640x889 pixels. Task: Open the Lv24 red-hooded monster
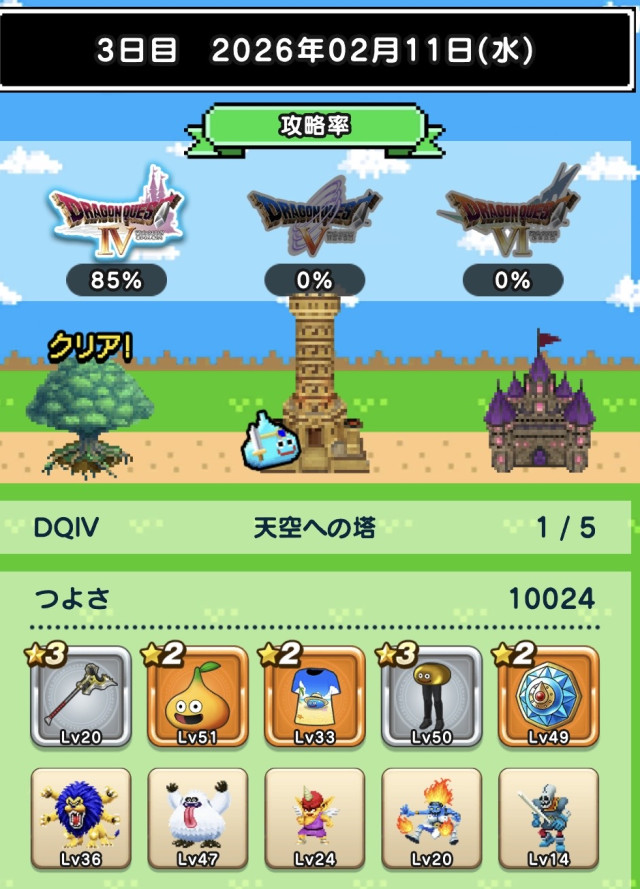[315, 817]
